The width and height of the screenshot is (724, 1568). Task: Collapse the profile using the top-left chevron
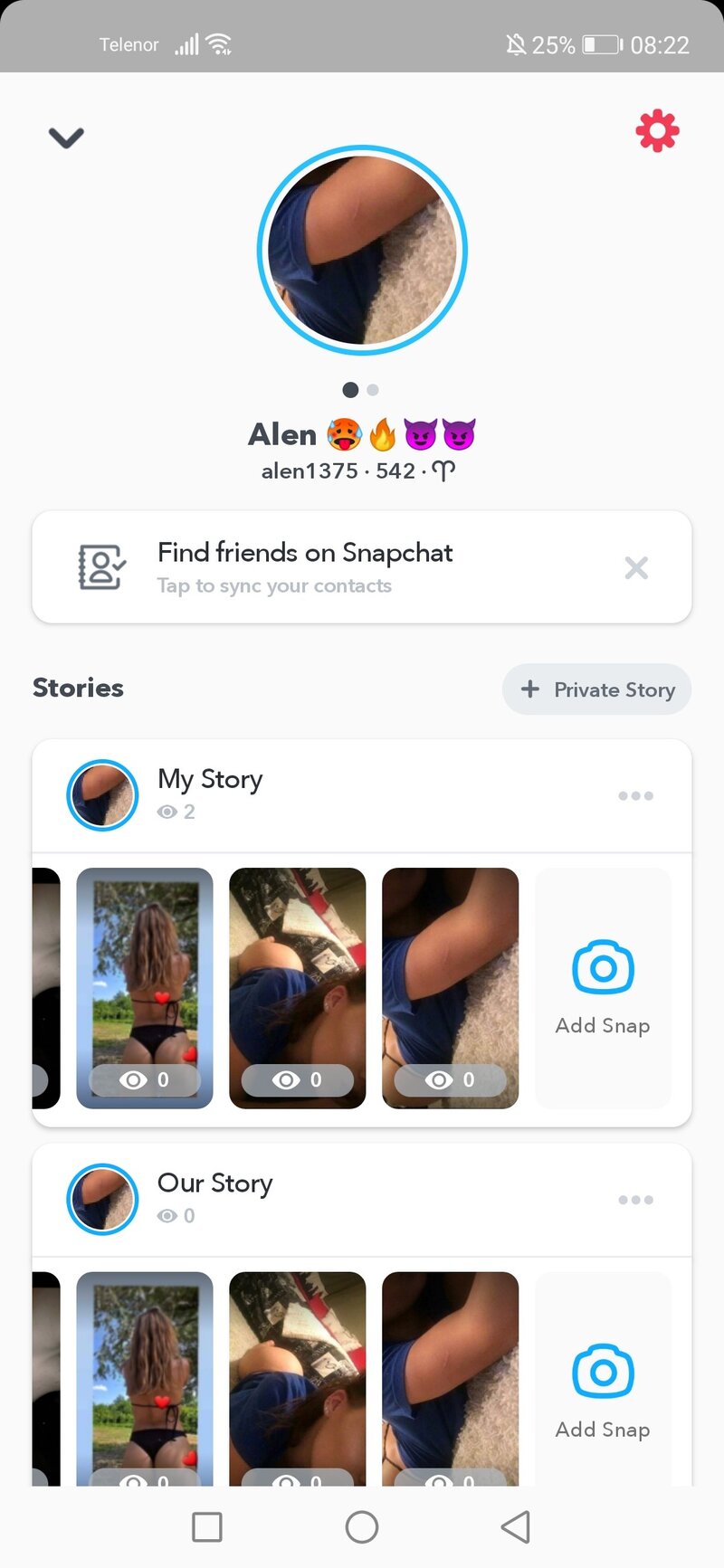coord(65,138)
